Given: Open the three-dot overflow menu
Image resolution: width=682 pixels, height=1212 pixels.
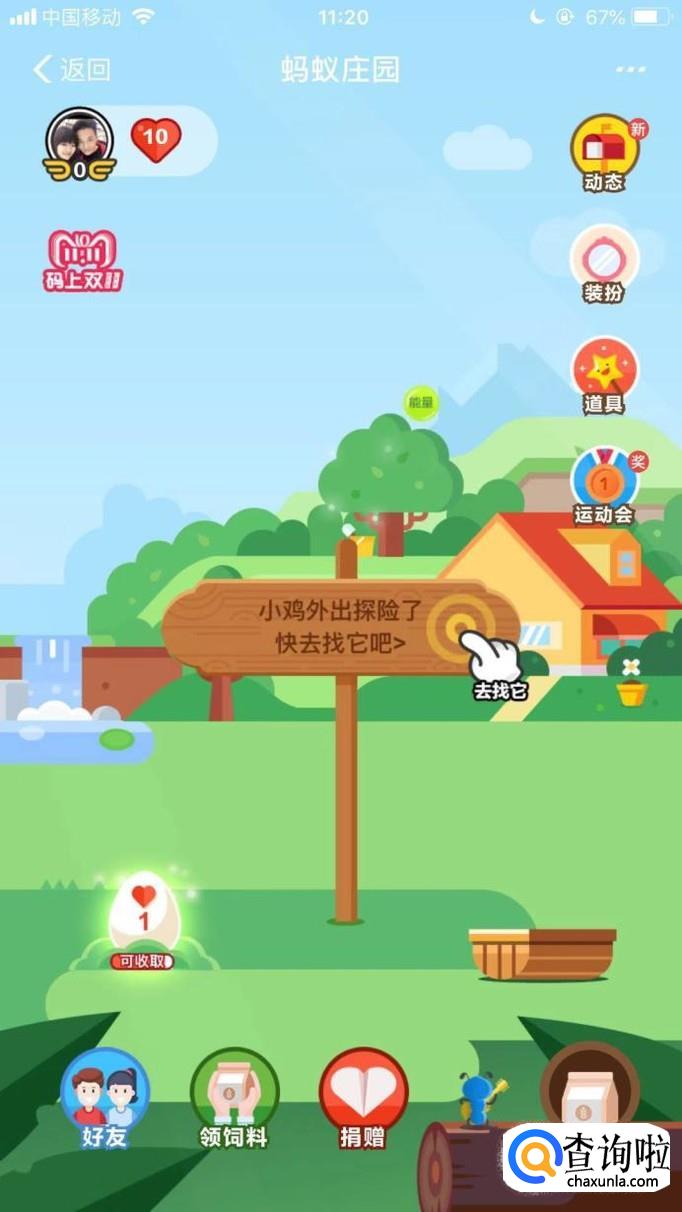Looking at the screenshot, I should coord(631,69).
